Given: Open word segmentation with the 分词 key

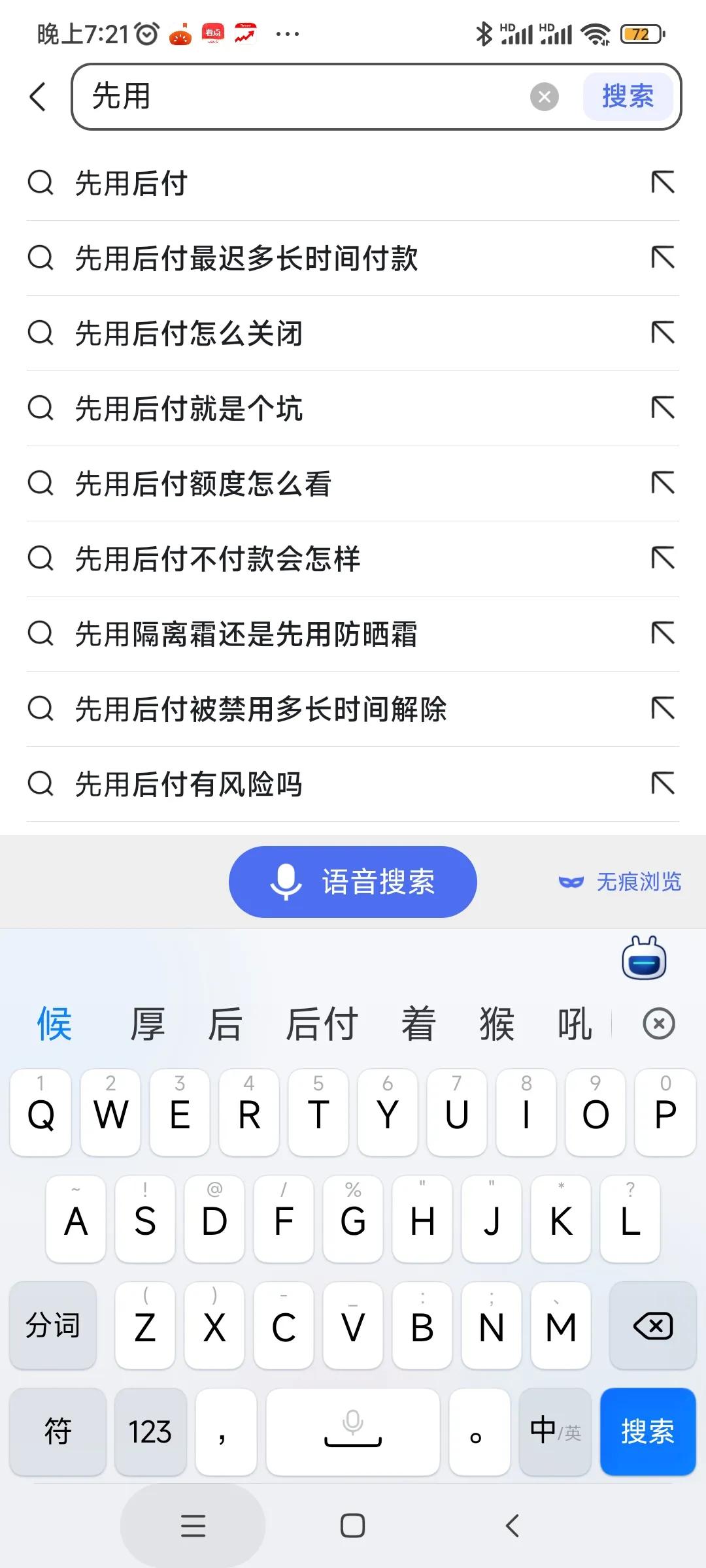Looking at the screenshot, I should [52, 1326].
